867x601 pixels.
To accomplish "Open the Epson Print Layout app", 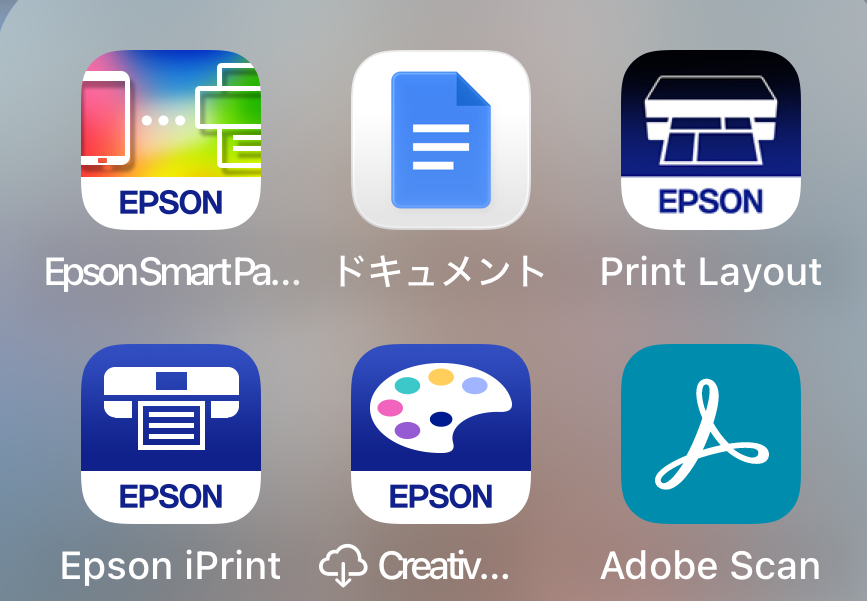I will tap(711, 140).
